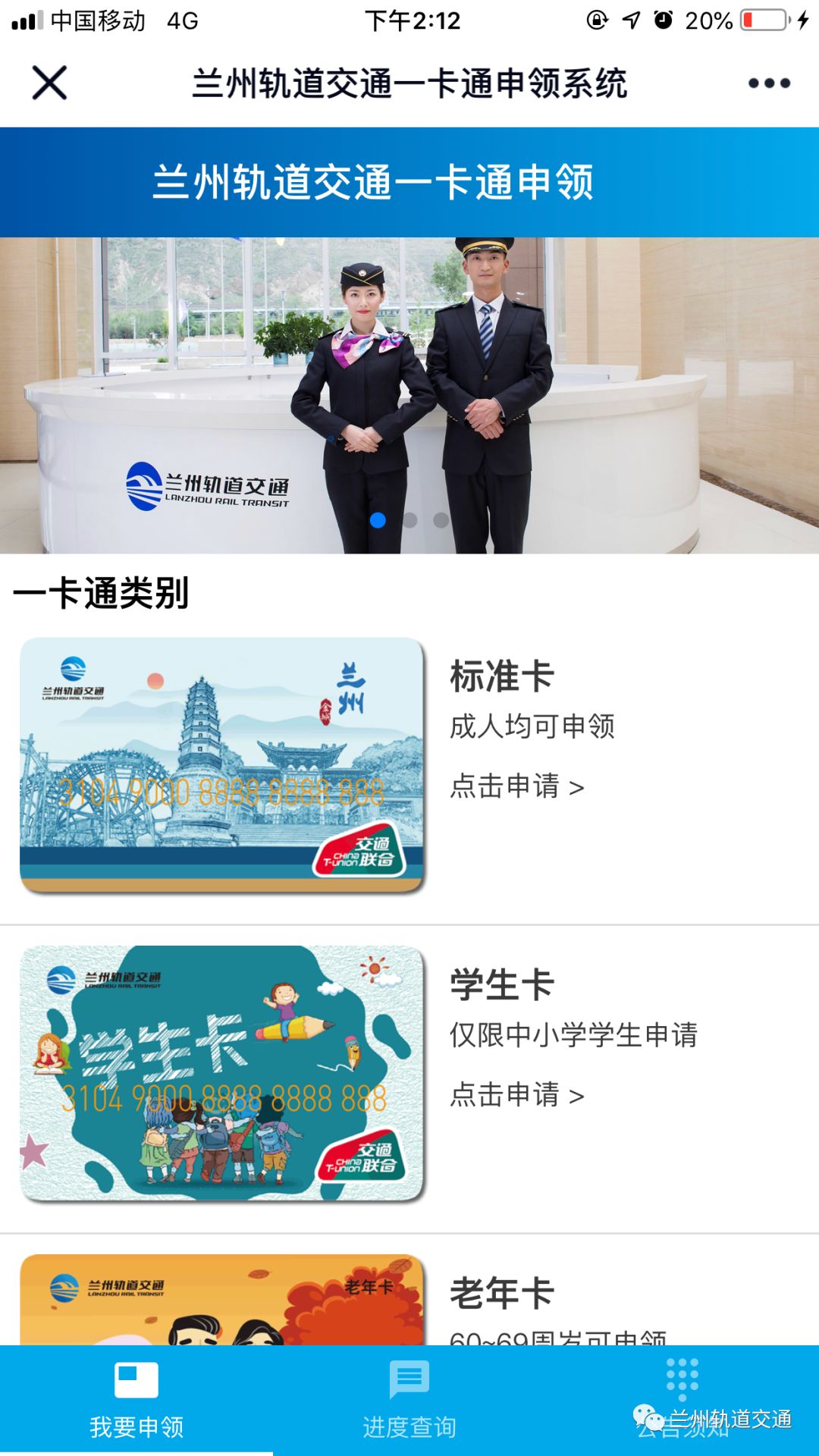Select the first carousel indicator dot

[379, 519]
